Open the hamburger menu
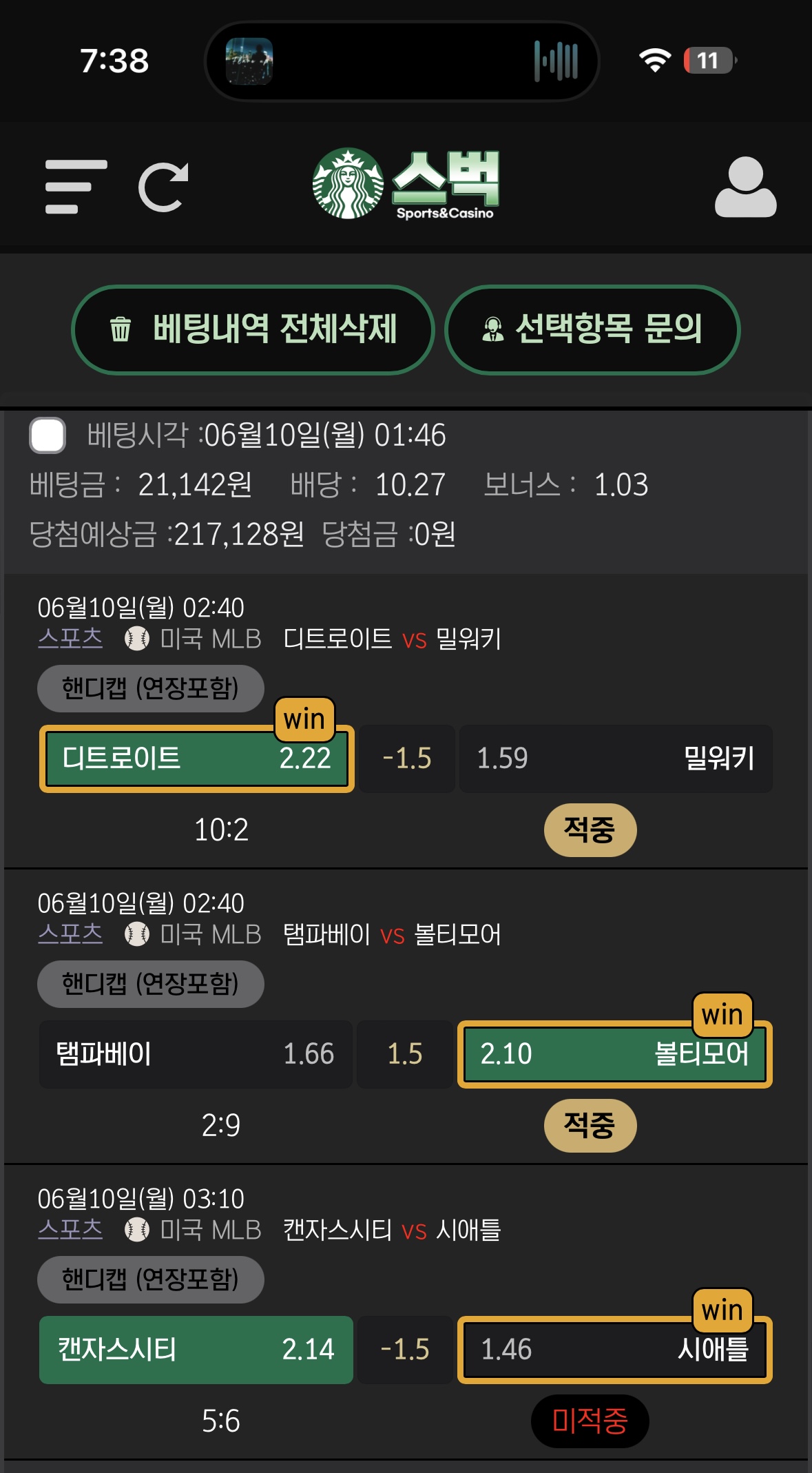The height and width of the screenshot is (1473, 812). 75,187
